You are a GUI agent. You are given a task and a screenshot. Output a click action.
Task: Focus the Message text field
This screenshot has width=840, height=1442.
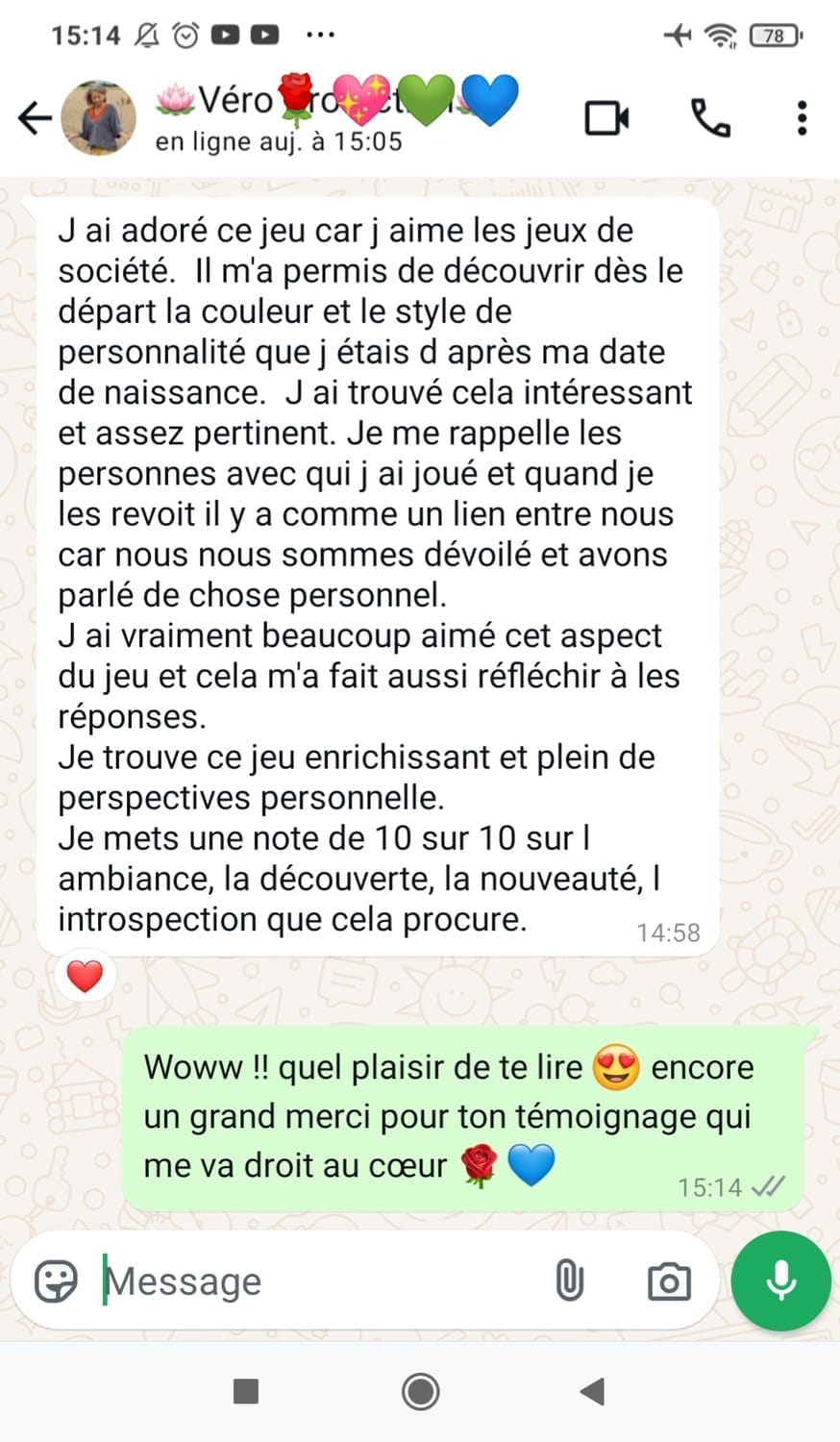(x=317, y=1281)
